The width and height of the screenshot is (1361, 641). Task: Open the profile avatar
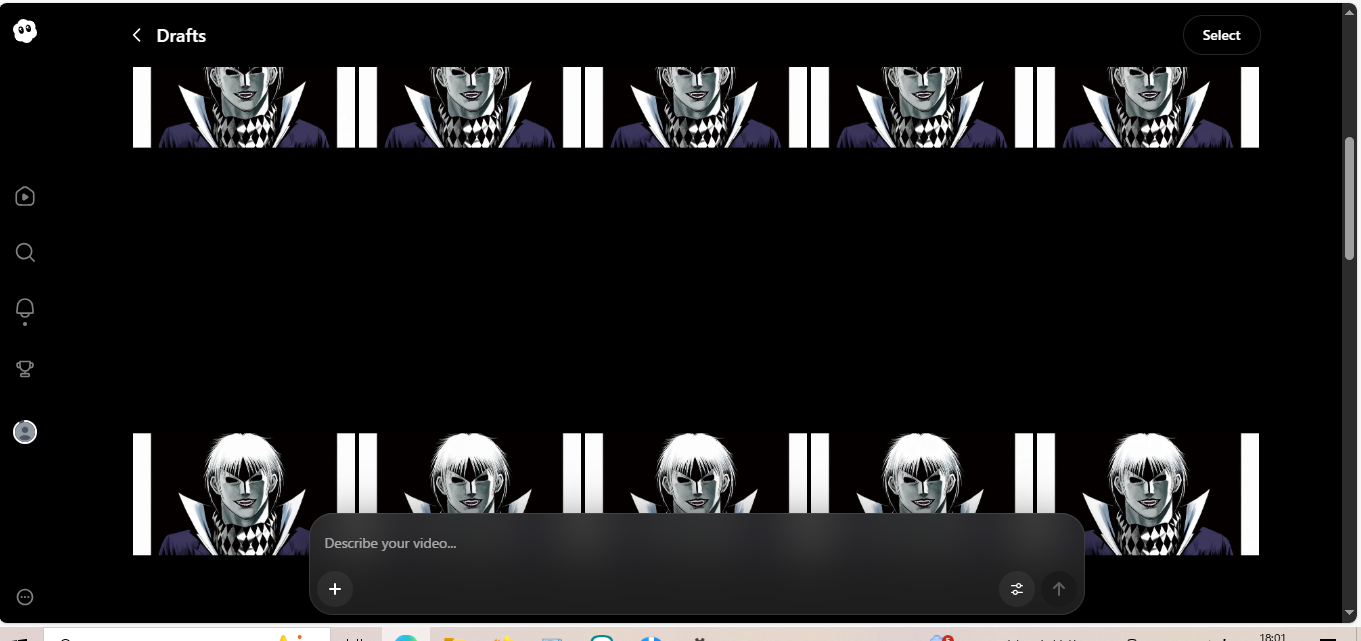[25, 432]
